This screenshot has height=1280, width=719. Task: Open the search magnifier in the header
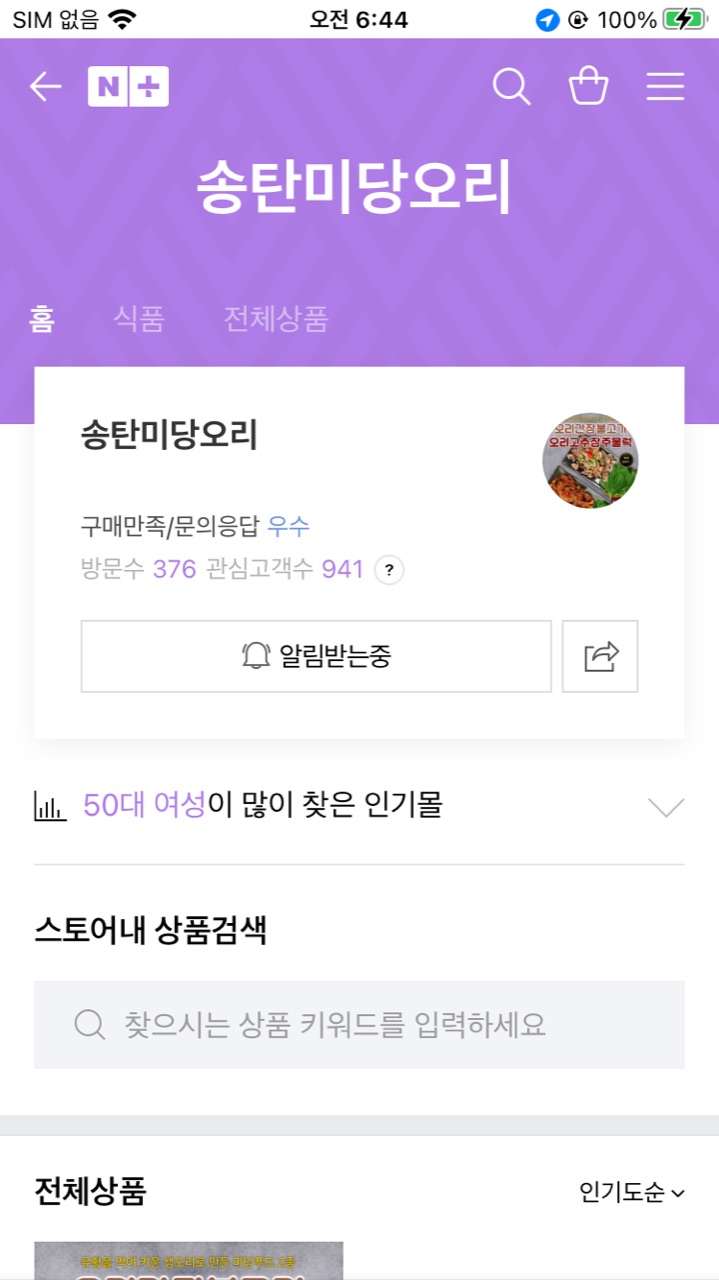coord(511,87)
